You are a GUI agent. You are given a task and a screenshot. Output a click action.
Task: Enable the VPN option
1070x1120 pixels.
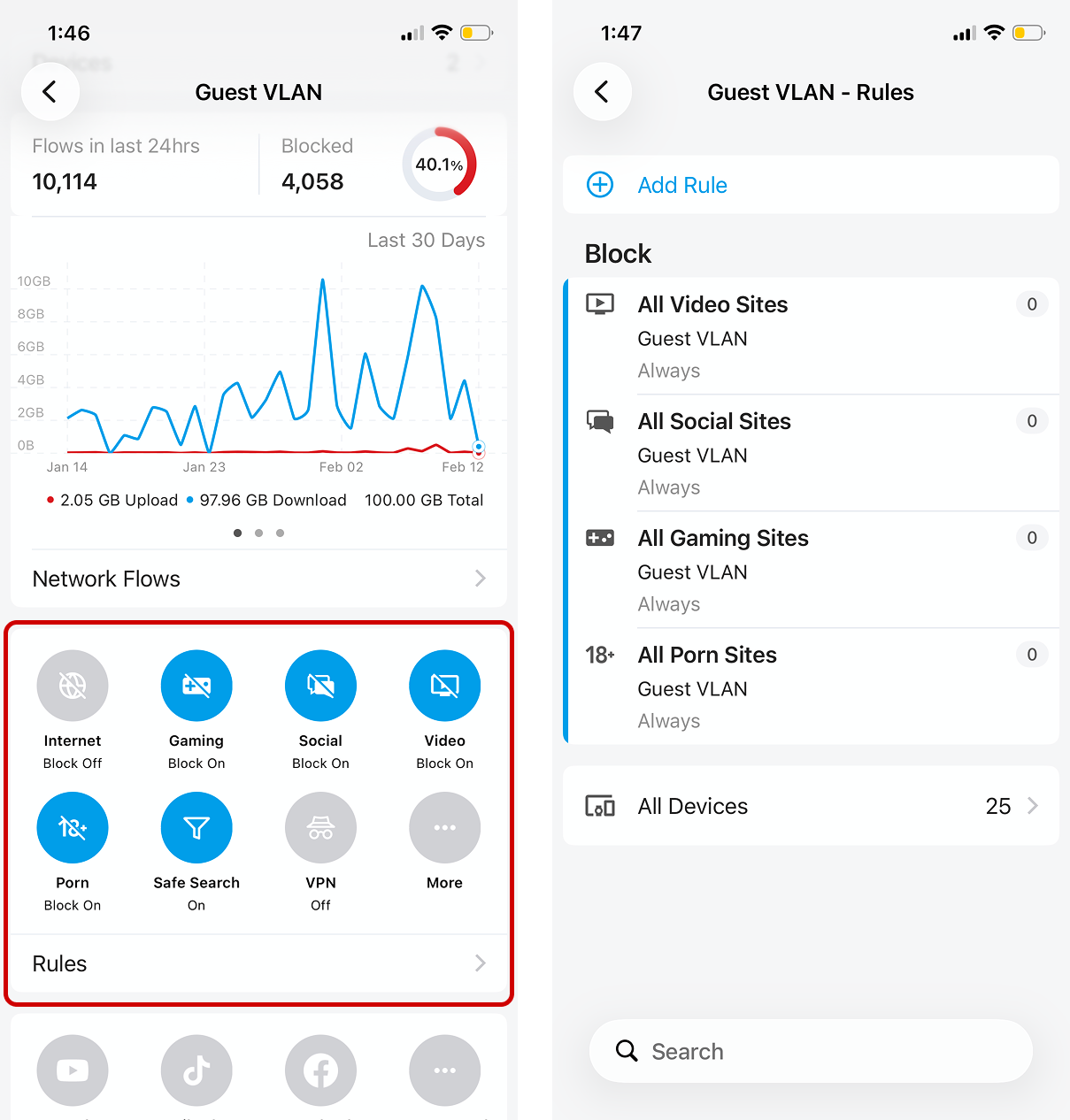(320, 828)
